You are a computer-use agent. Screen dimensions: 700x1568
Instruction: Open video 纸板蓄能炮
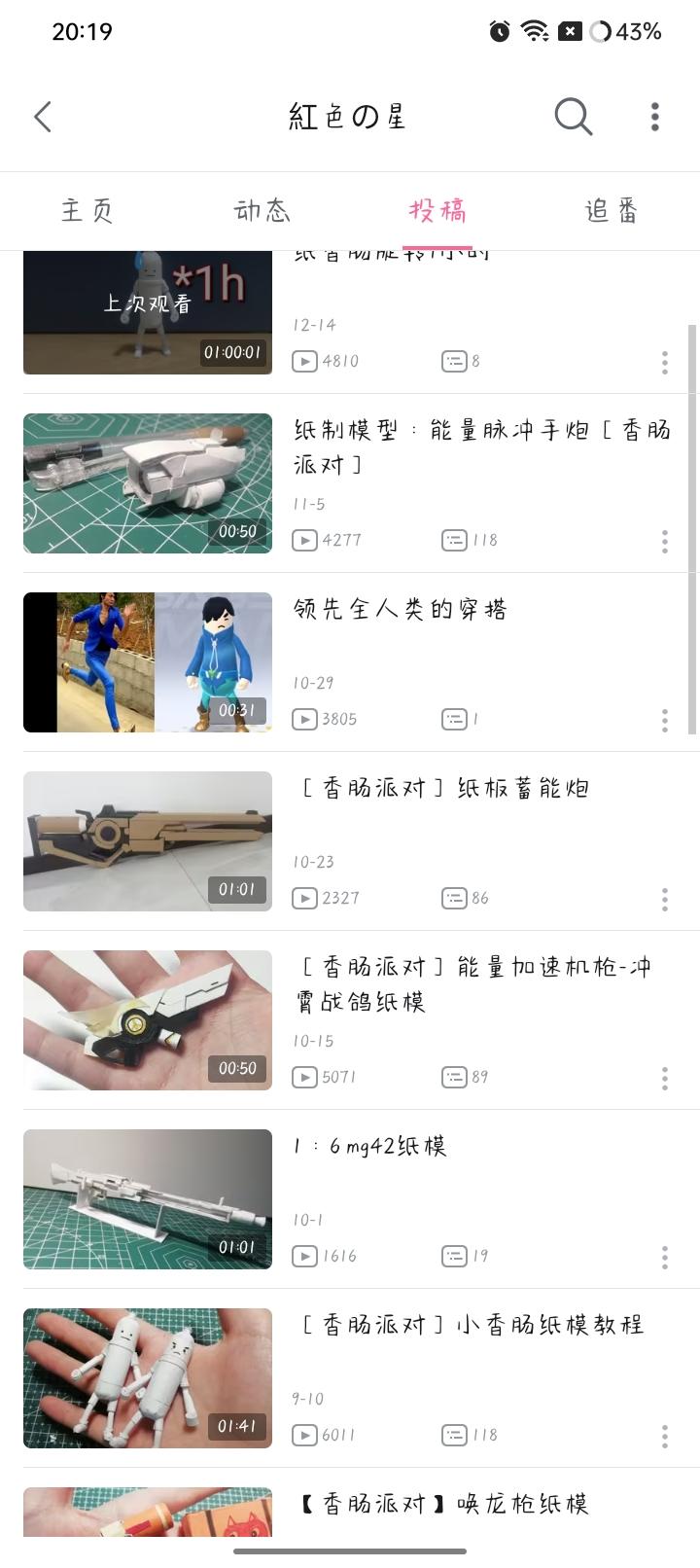click(148, 841)
